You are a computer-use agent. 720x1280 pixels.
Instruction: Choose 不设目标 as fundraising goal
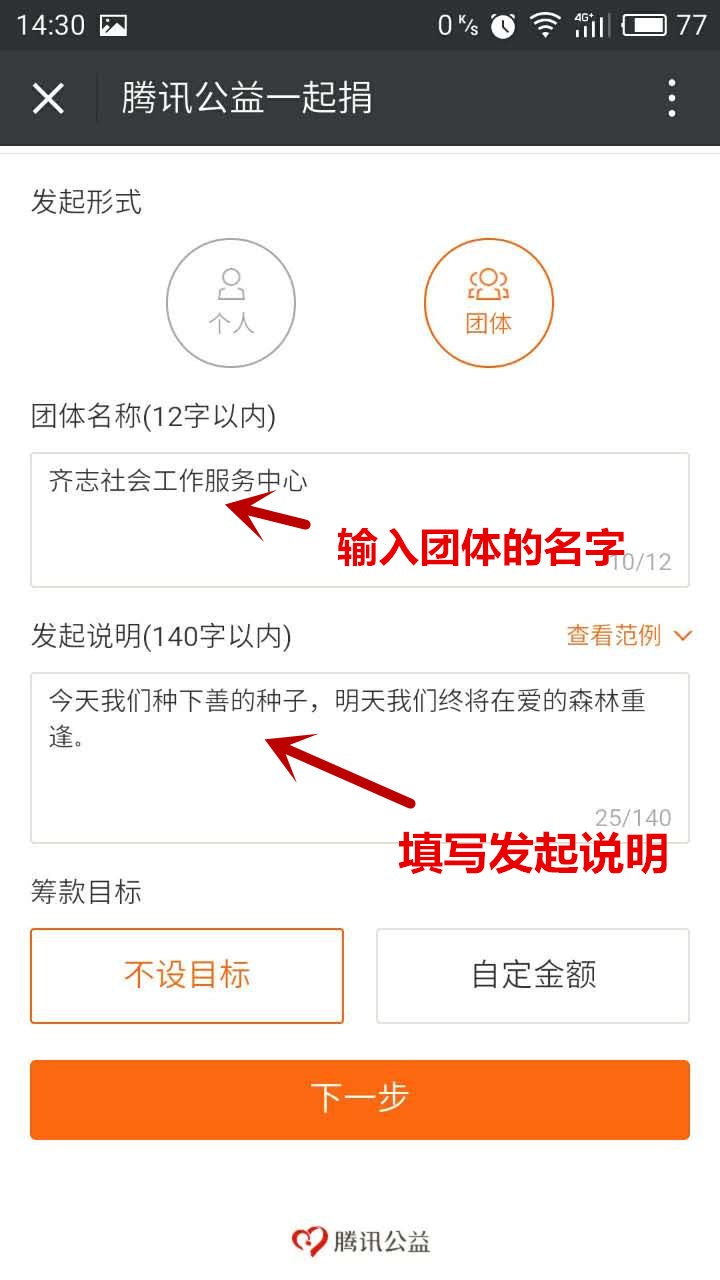click(x=187, y=975)
